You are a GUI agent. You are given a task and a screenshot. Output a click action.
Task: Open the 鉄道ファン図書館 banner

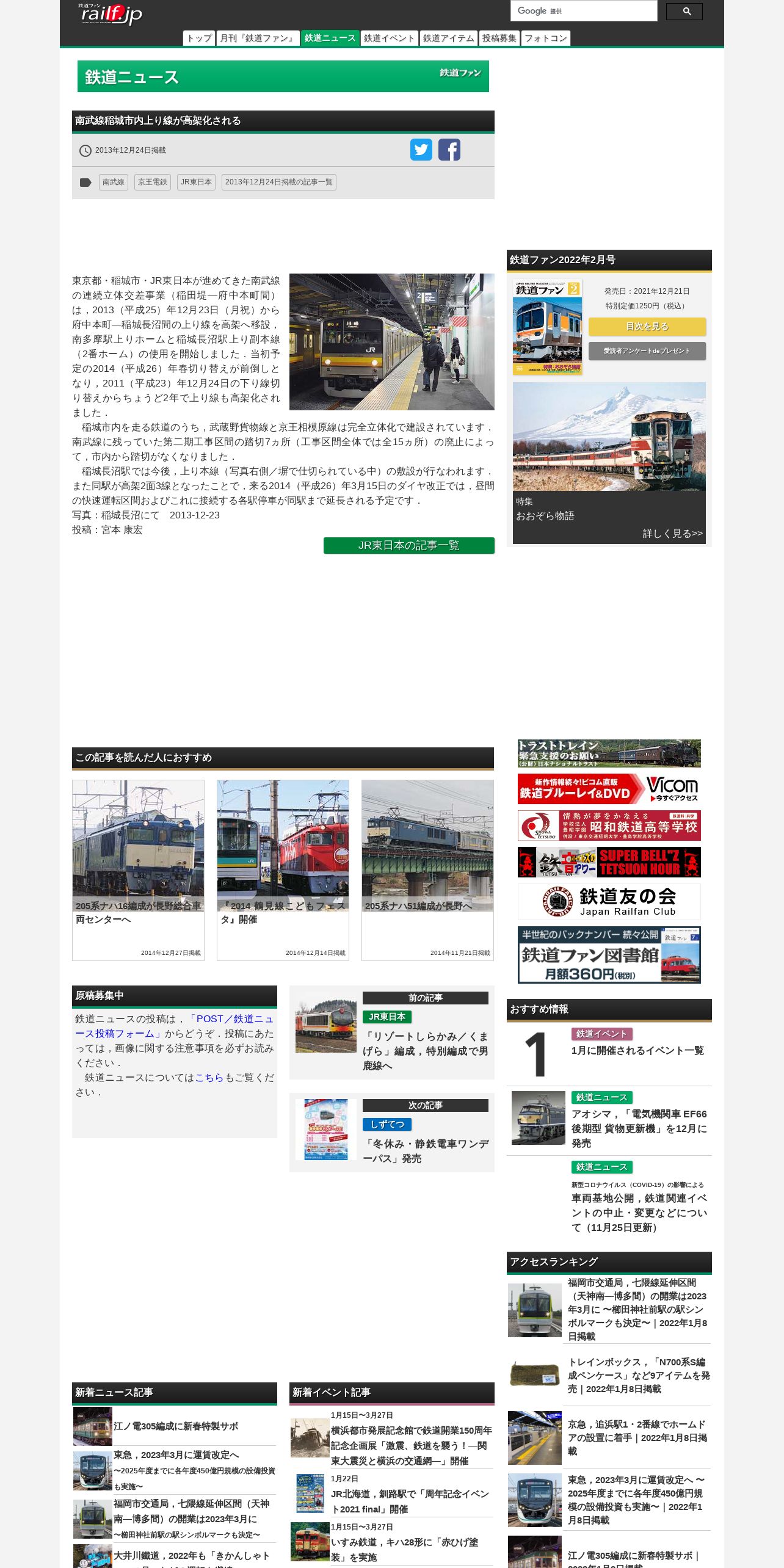(609, 955)
